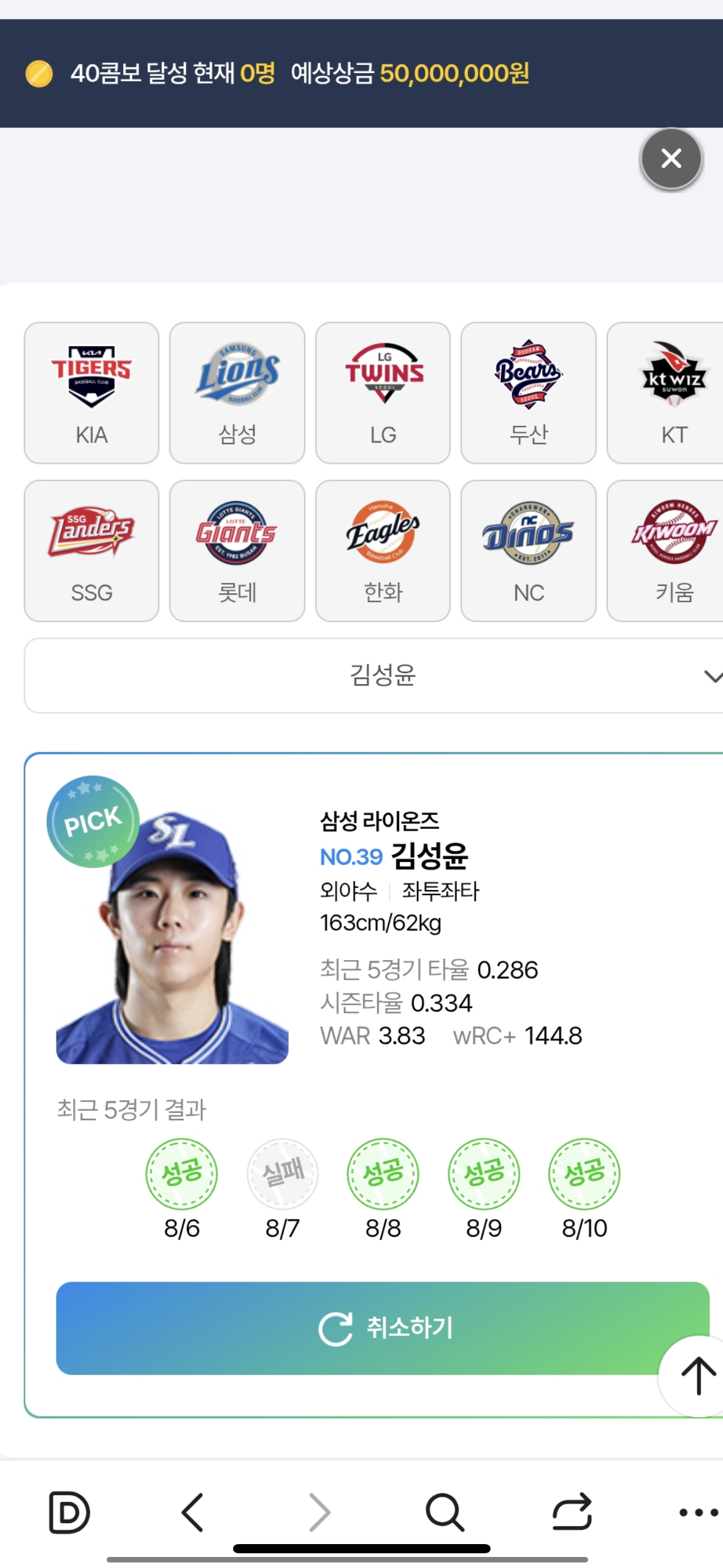Screen dimensions: 723x1568
Task: Tap 취소하기 to cancel the pick
Action: 383,1328
